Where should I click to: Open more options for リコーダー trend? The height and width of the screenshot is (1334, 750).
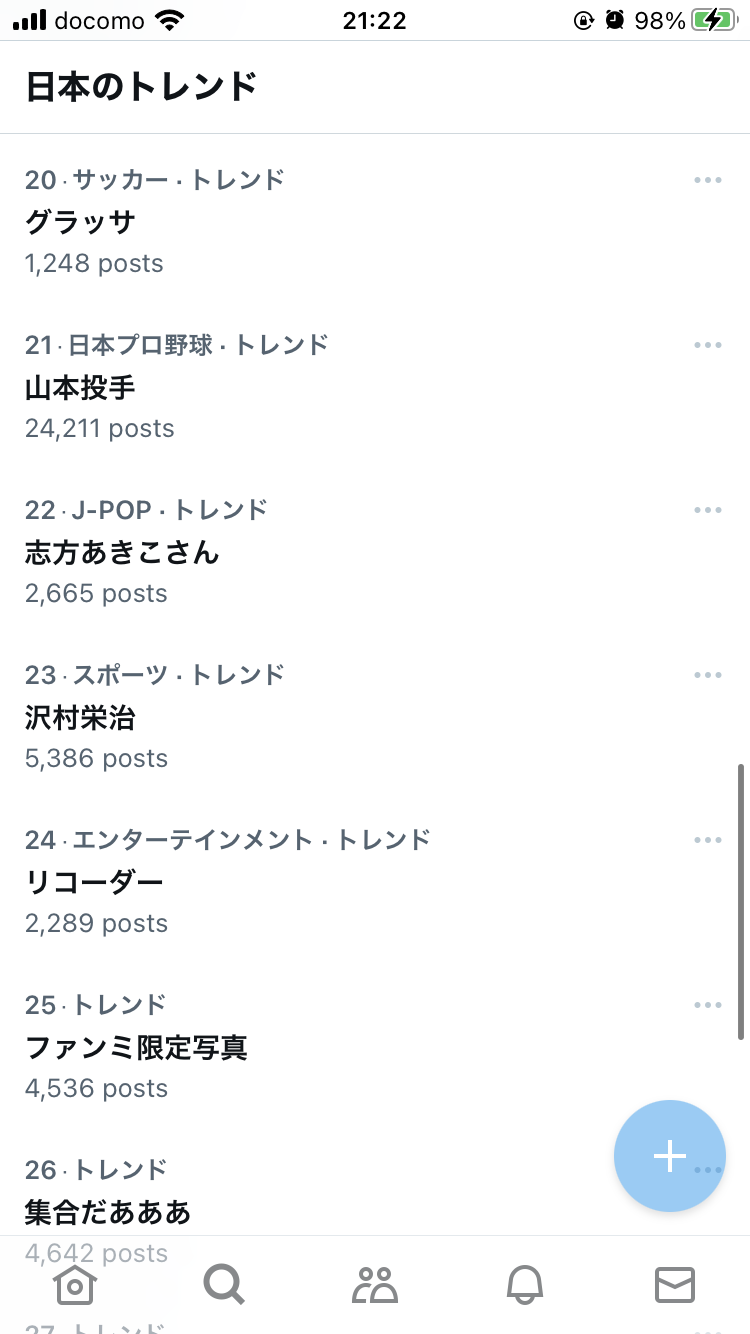(708, 840)
